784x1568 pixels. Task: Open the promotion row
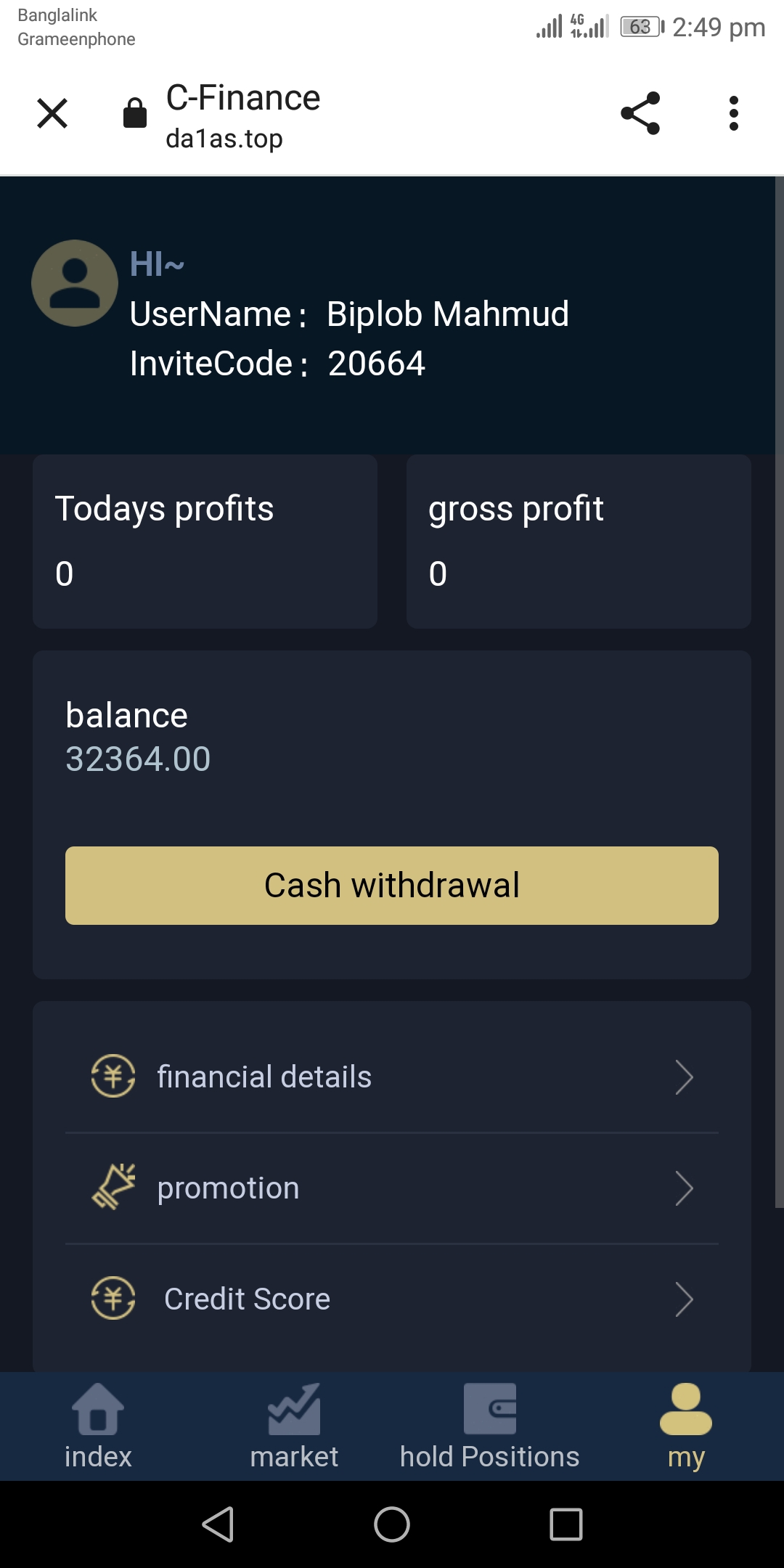point(392,1188)
